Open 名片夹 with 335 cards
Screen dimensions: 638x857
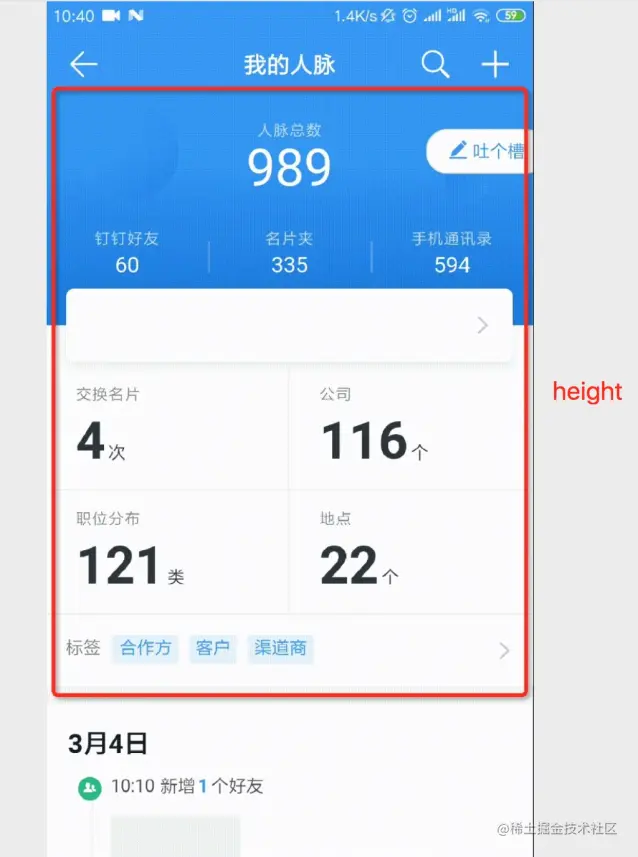click(x=289, y=252)
